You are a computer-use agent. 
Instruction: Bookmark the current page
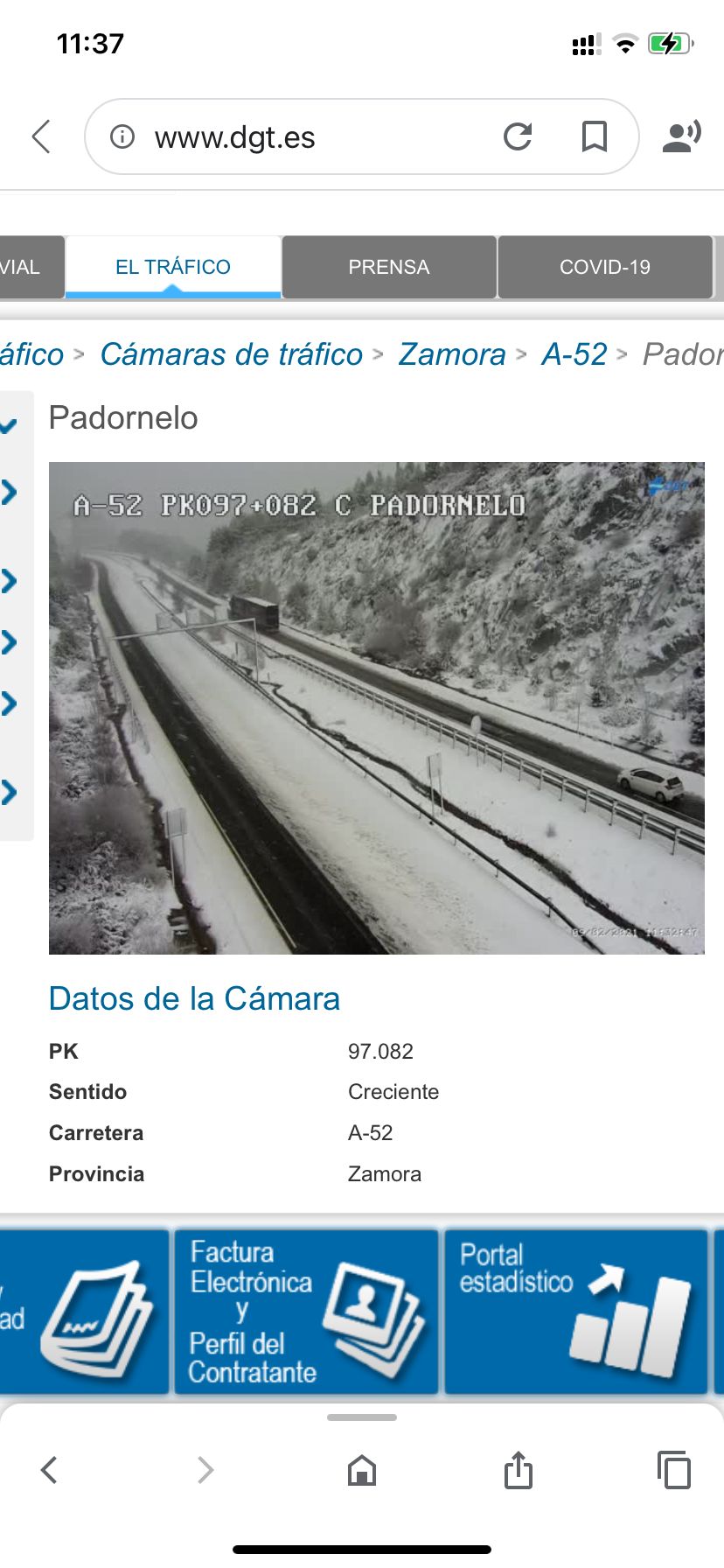pos(595,136)
